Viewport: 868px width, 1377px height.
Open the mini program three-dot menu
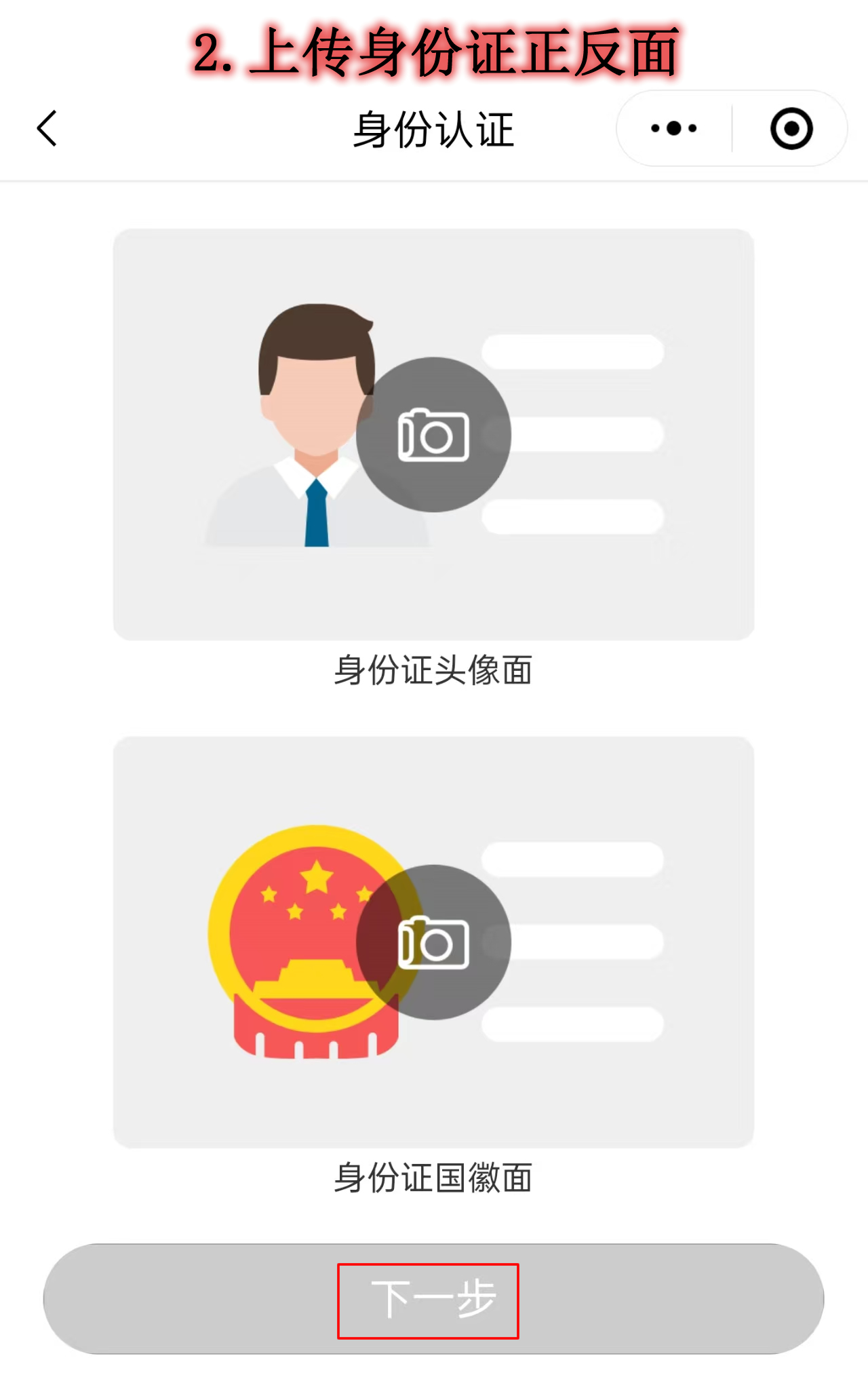tap(673, 128)
